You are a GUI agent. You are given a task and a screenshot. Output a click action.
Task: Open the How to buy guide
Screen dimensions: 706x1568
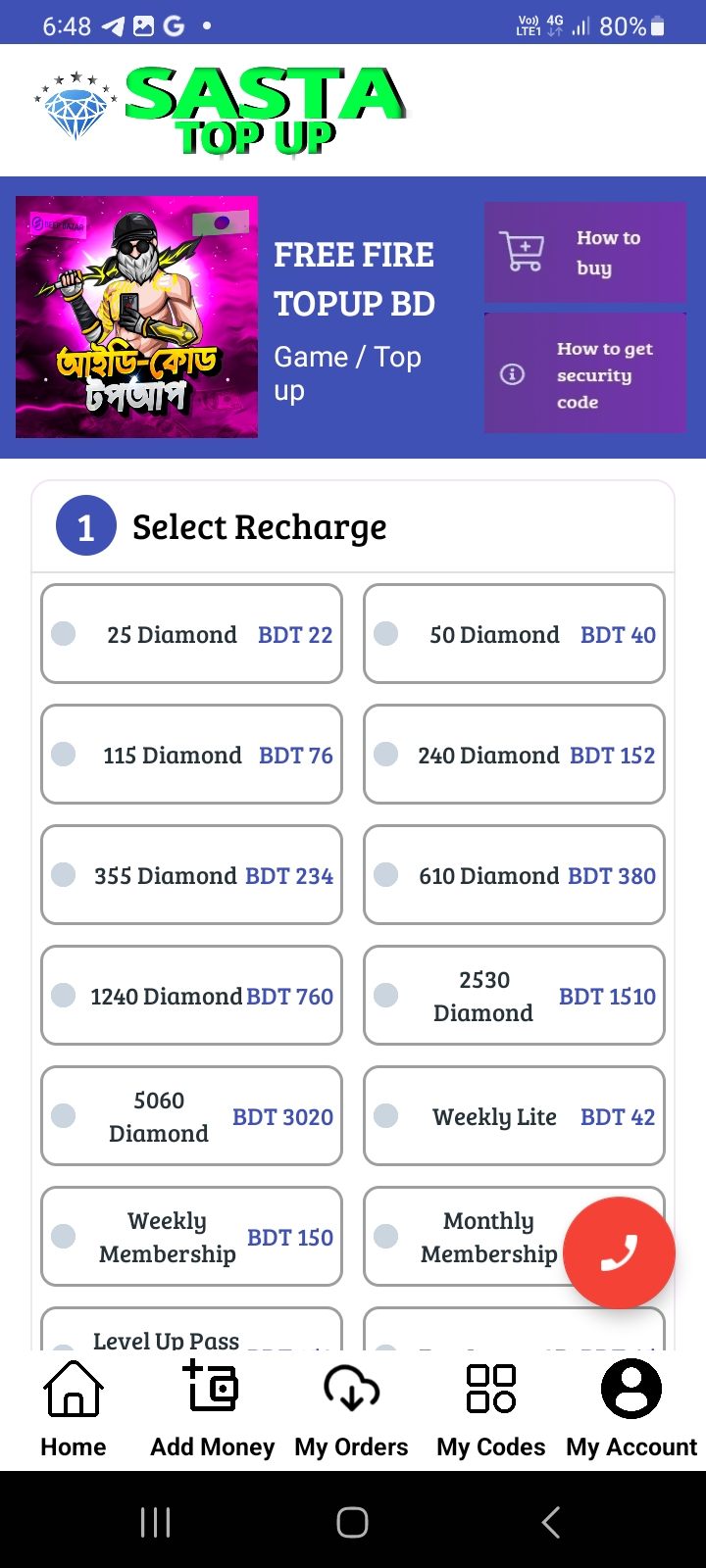pos(585,252)
